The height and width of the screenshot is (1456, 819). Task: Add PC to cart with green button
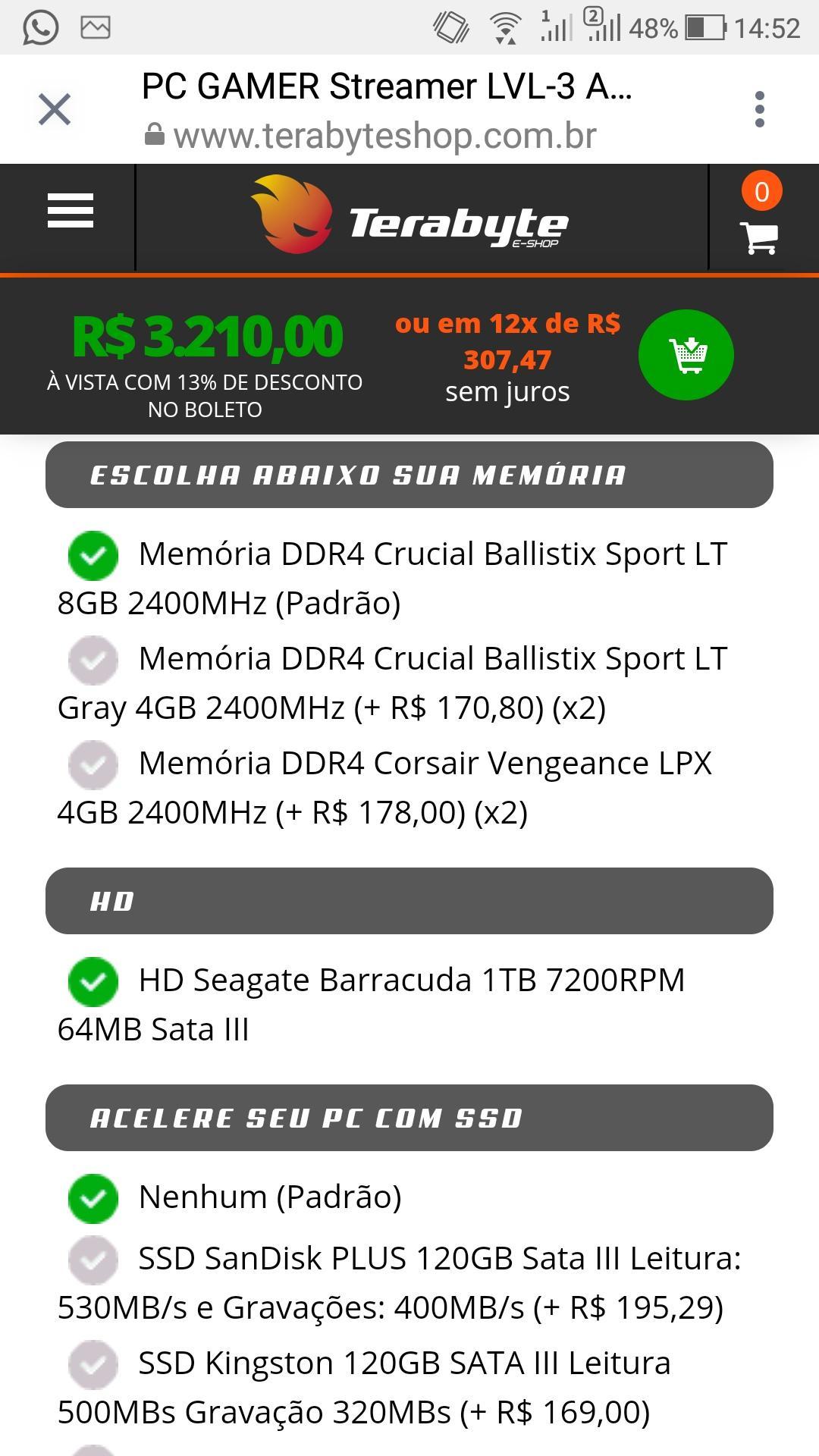[686, 355]
